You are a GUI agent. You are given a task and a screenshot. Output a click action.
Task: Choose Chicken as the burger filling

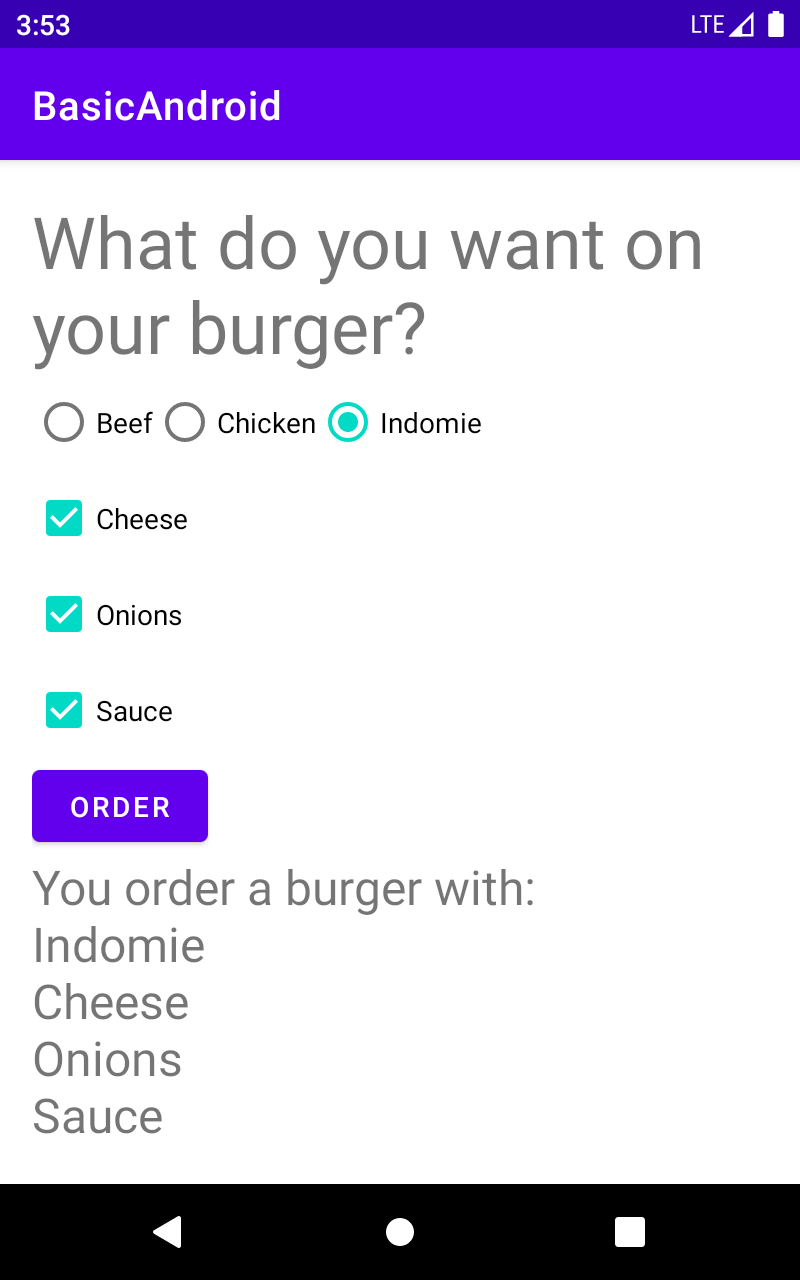tap(185, 423)
